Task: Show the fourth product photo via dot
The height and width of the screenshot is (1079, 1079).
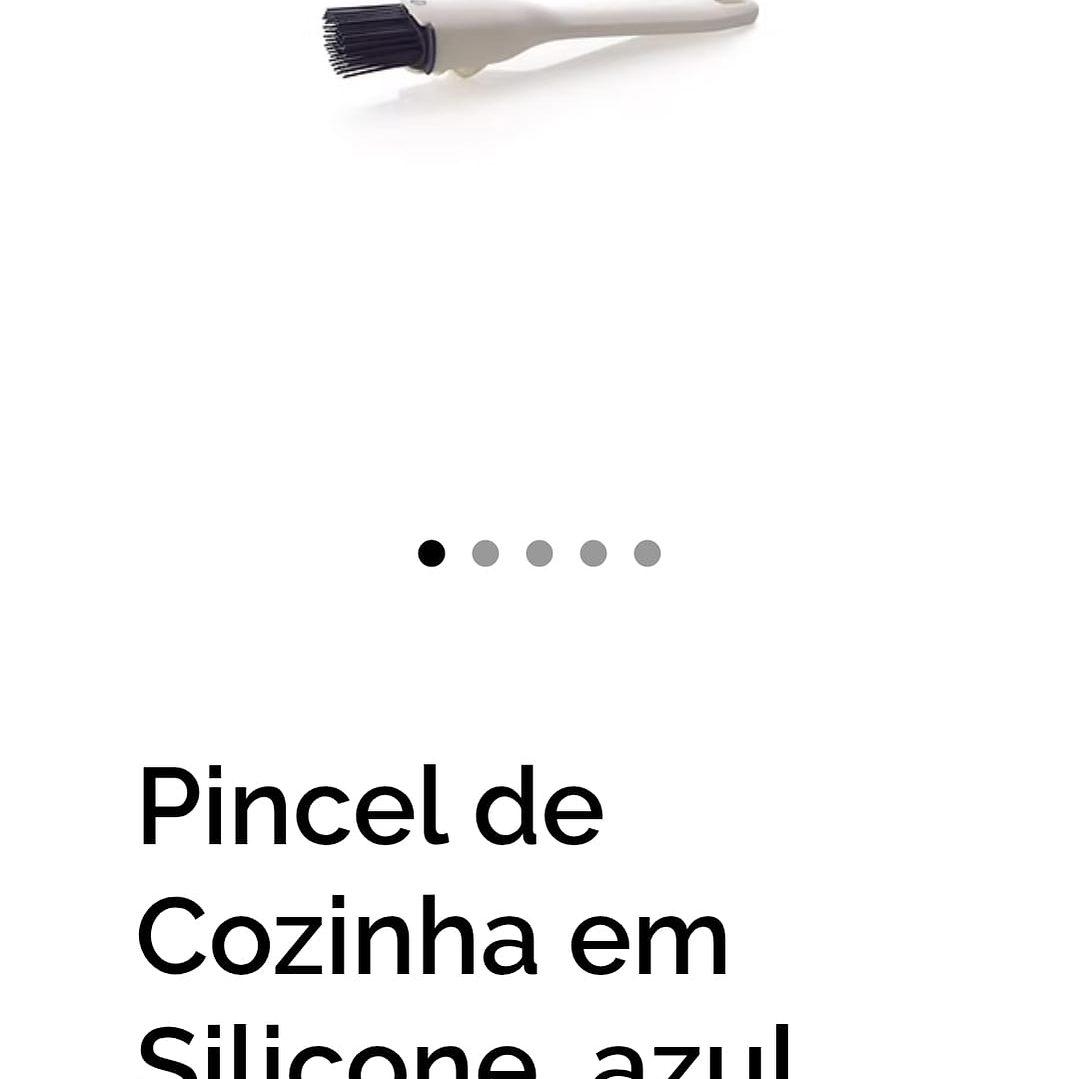Action: coord(593,553)
